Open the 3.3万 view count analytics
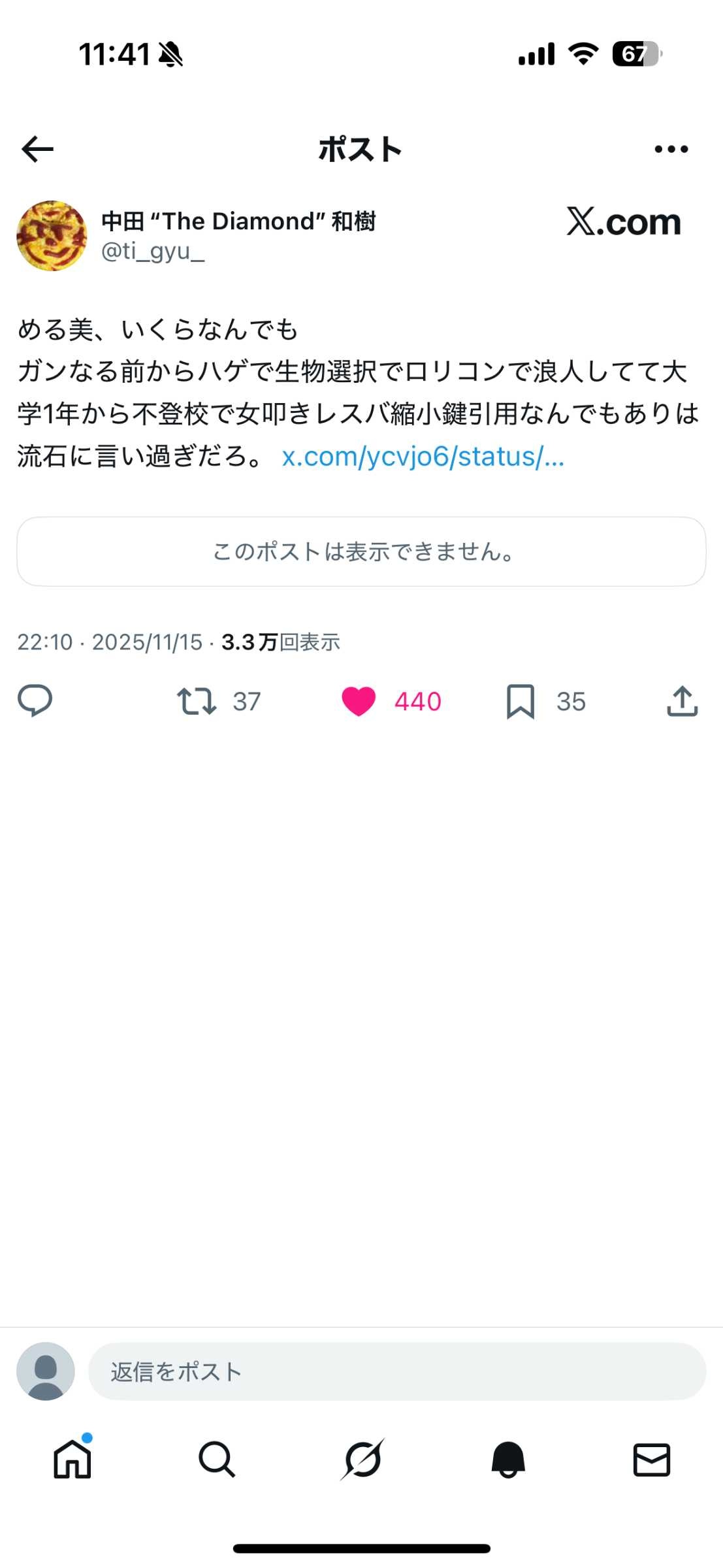The height and width of the screenshot is (1568, 723). tap(280, 642)
